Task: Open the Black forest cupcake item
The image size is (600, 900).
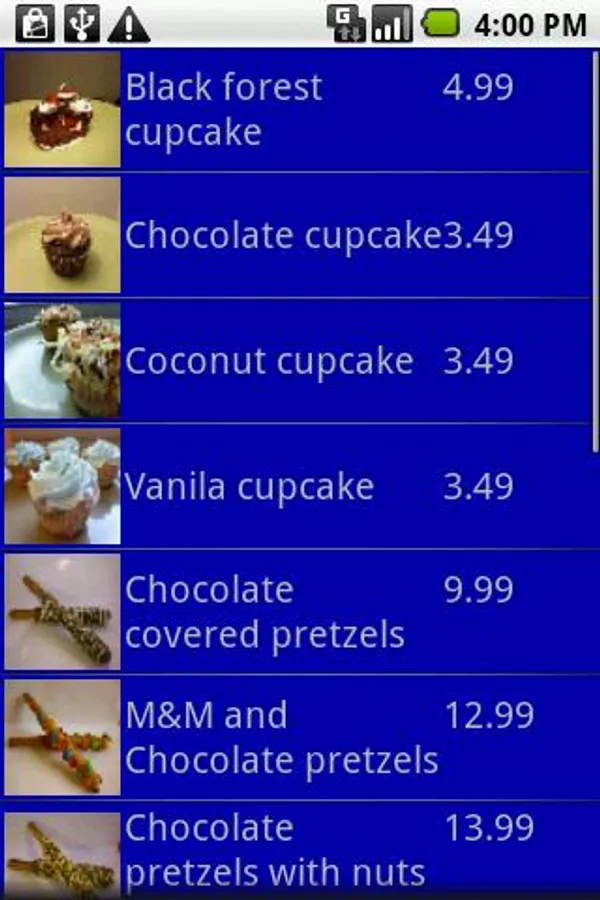Action: tap(297, 110)
